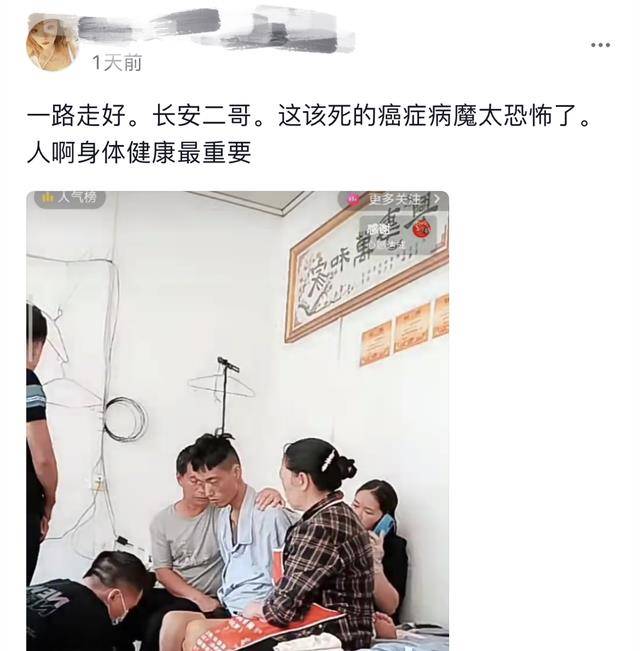Open the attached livestream screenshot image
The height and width of the screenshot is (651, 640).
(x=237, y=420)
